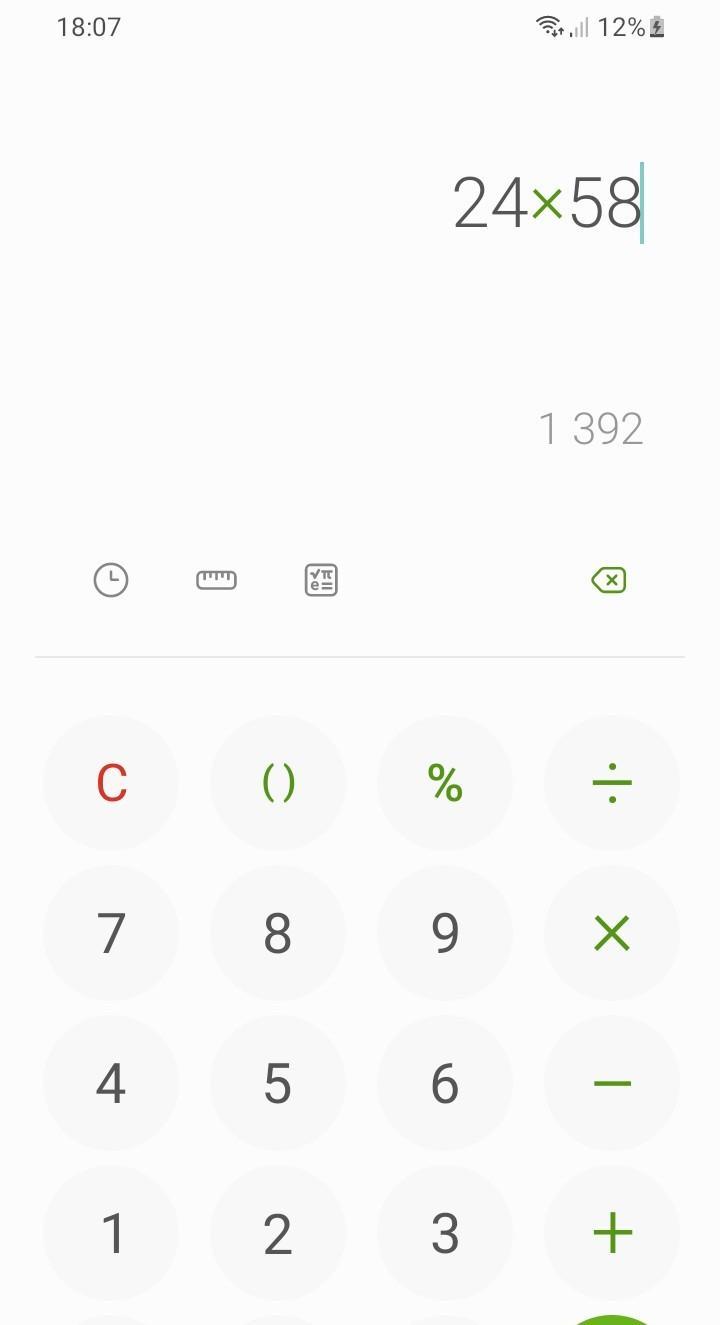Insert parentheses into the expression

[x=278, y=783]
